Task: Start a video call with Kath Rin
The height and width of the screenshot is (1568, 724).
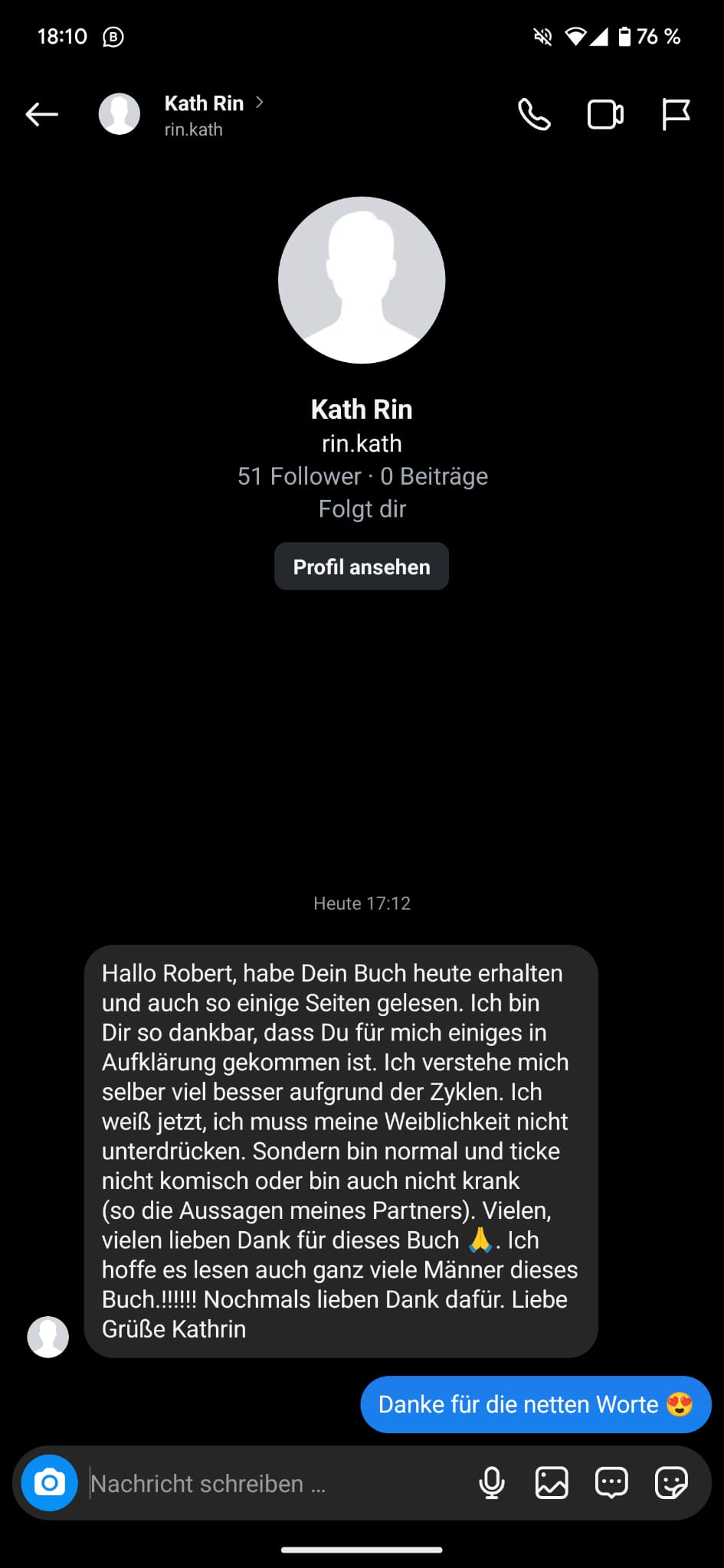Action: pos(605,115)
